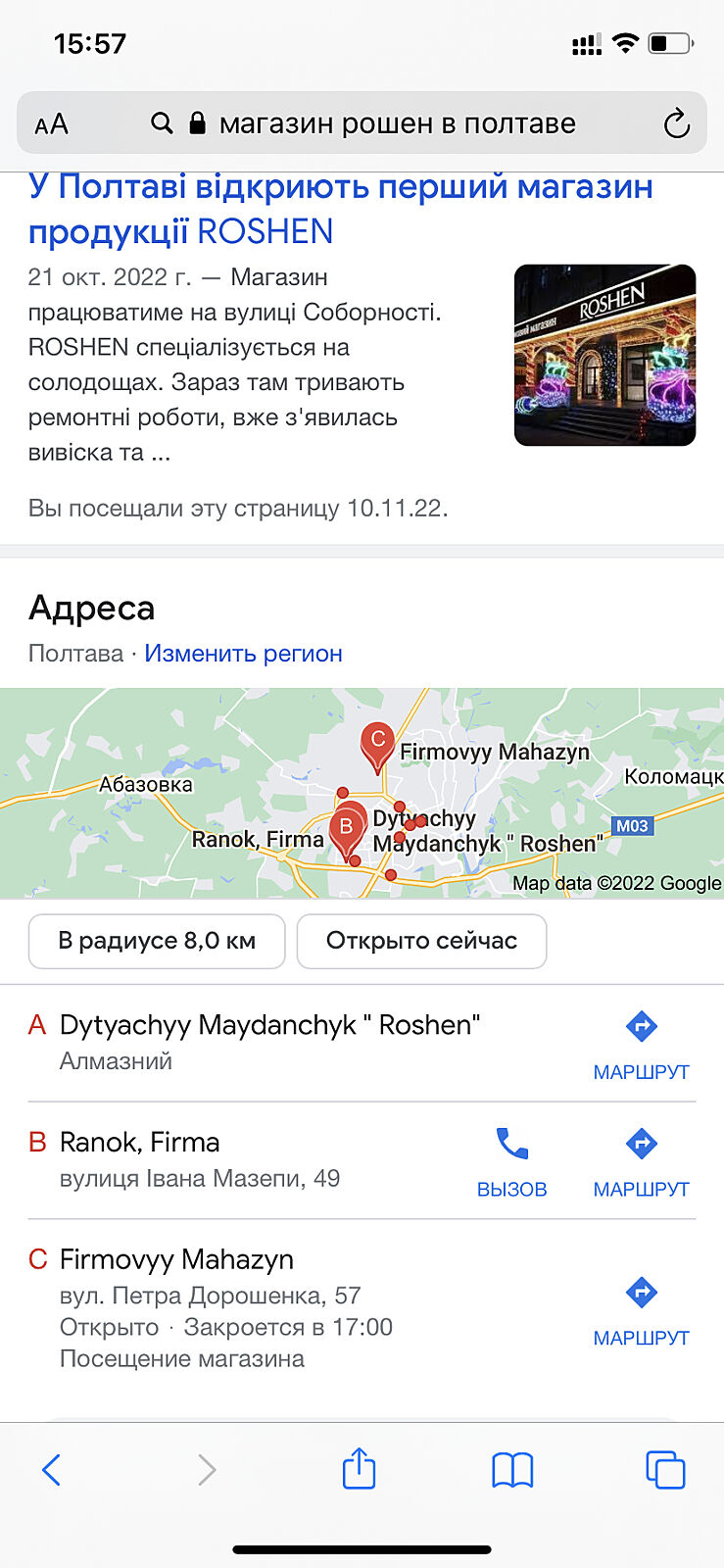Select the В радиусе 8,0 км filter
The image size is (724, 1568).
click(157, 941)
